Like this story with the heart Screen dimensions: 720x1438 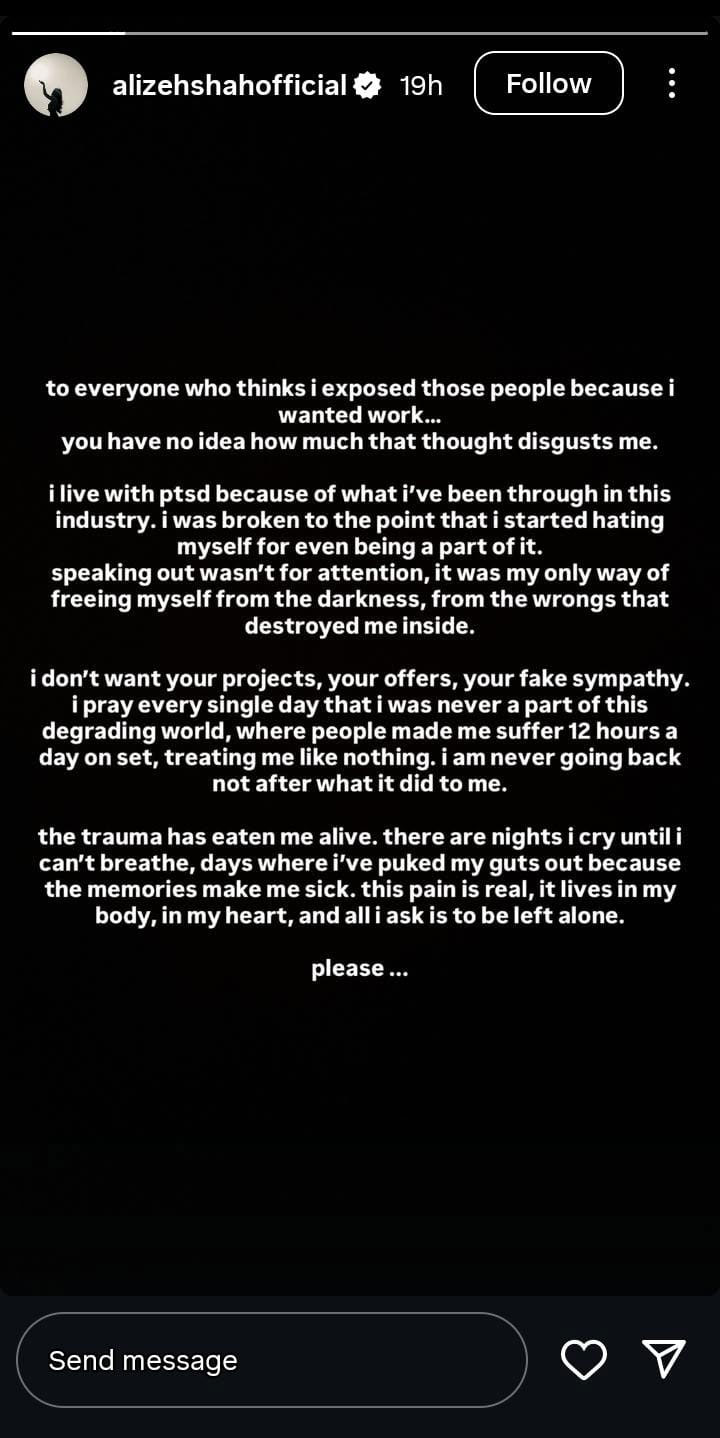pyautogui.click(x=584, y=1359)
